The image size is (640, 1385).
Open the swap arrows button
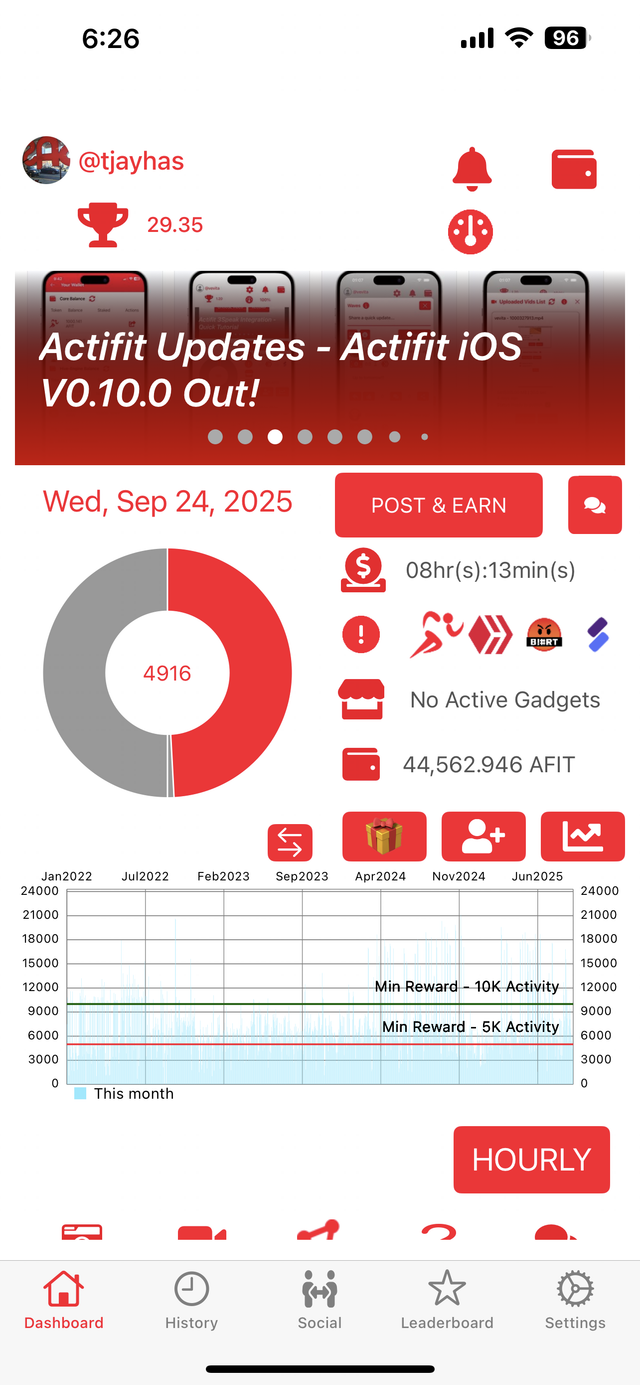pos(290,842)
